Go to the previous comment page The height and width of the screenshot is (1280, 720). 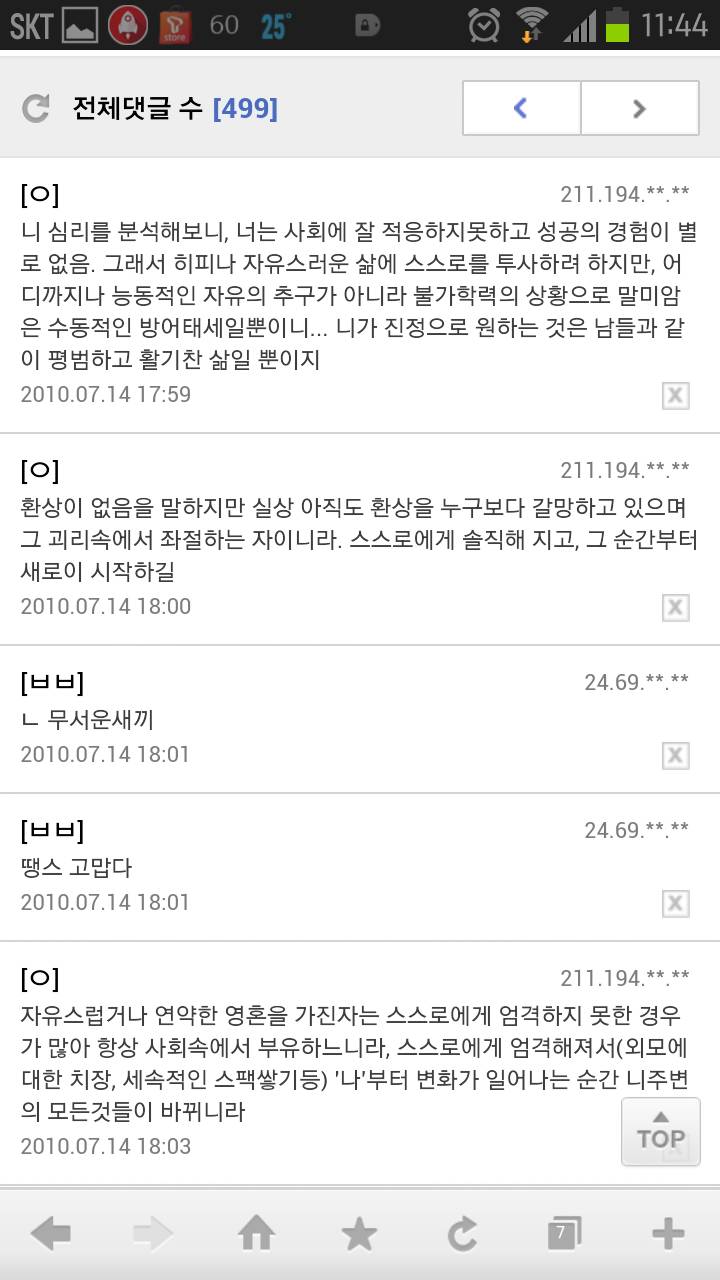(x=519, y=108)
